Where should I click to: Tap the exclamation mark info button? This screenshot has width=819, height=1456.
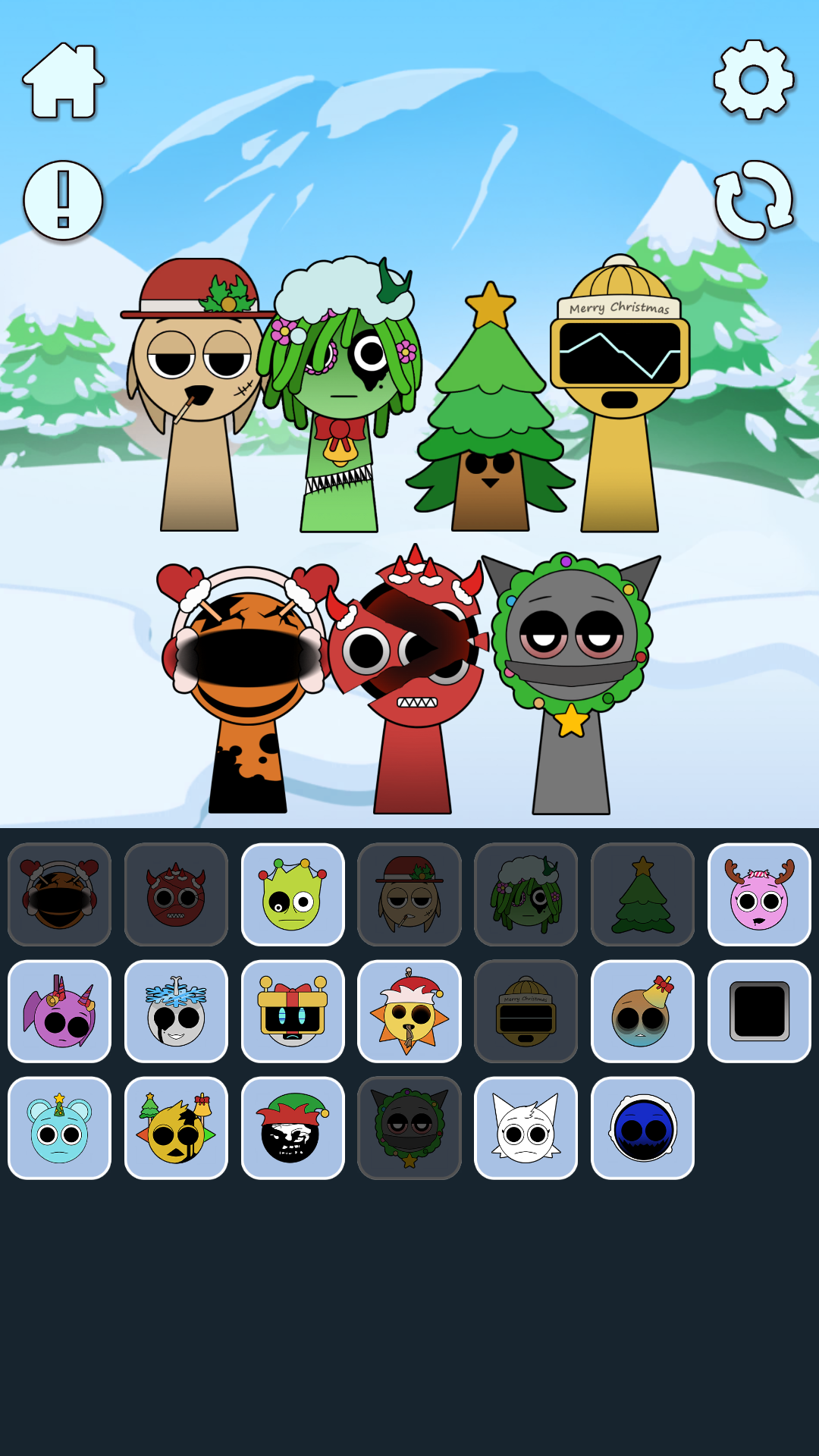tap(63, 200)
